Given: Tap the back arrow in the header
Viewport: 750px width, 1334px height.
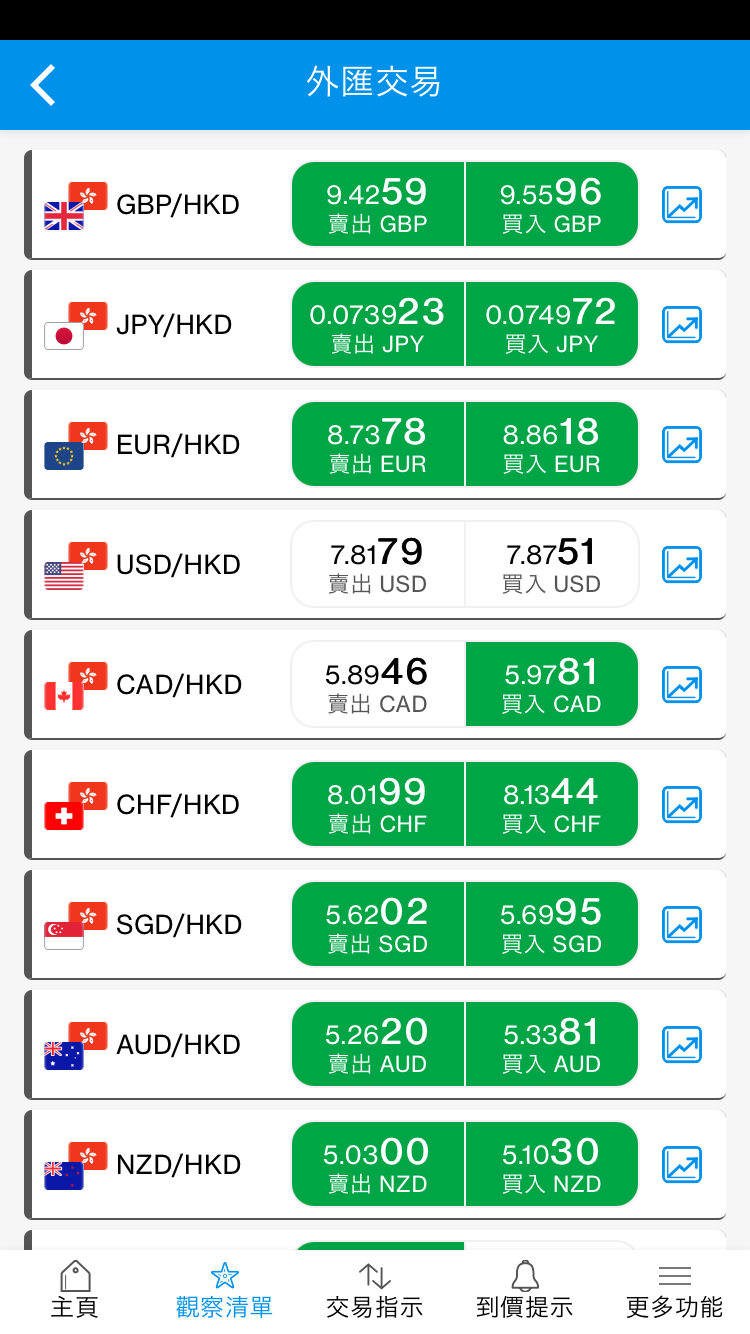Looking at the screenshot, I should (x=42, y=85).
